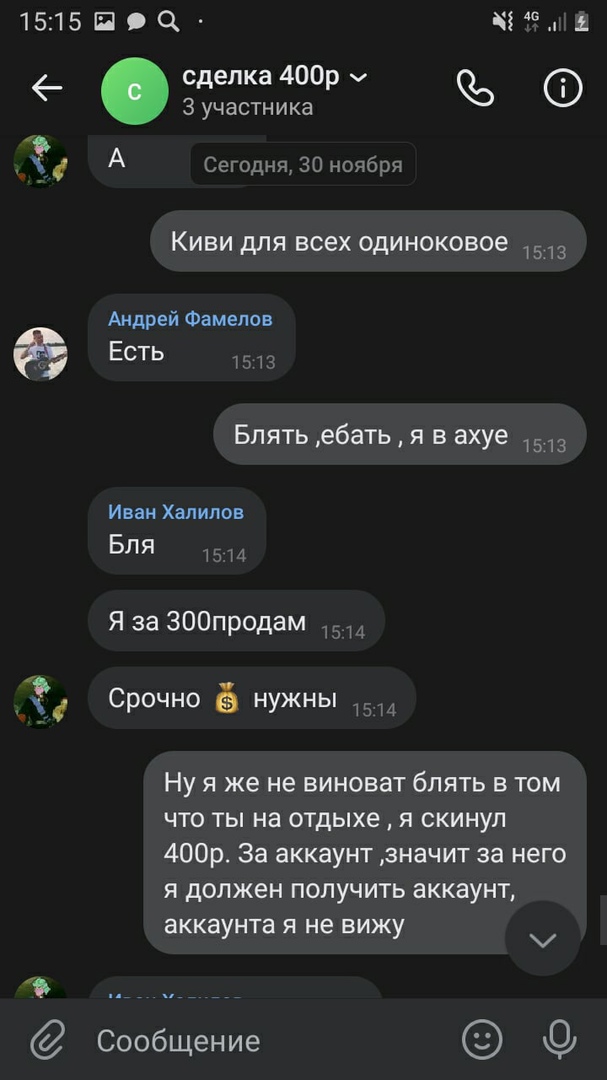Open the group chat avatar
The height and width of the screenshot is (1080, 607).
click(x=134, y=90)
